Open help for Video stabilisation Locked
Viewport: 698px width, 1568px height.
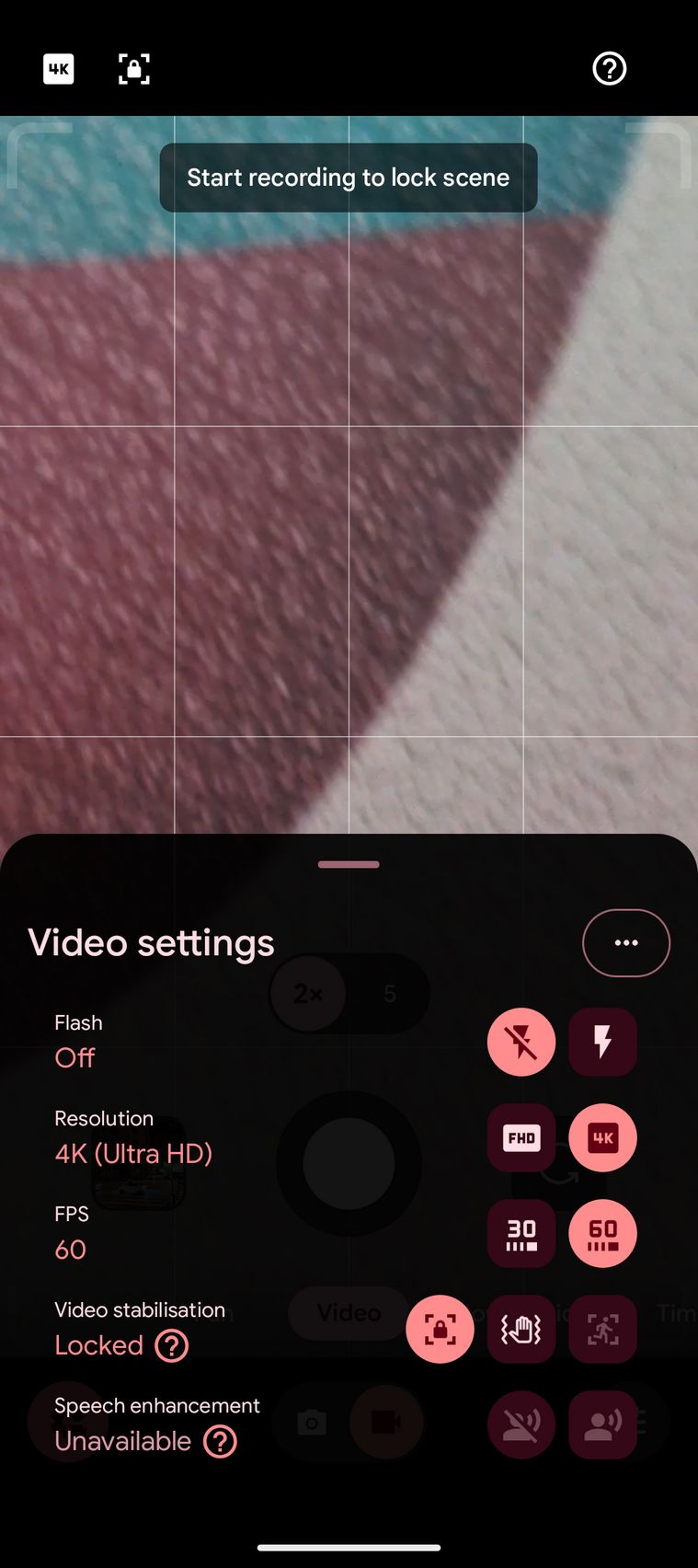[x=172, y=1345]
